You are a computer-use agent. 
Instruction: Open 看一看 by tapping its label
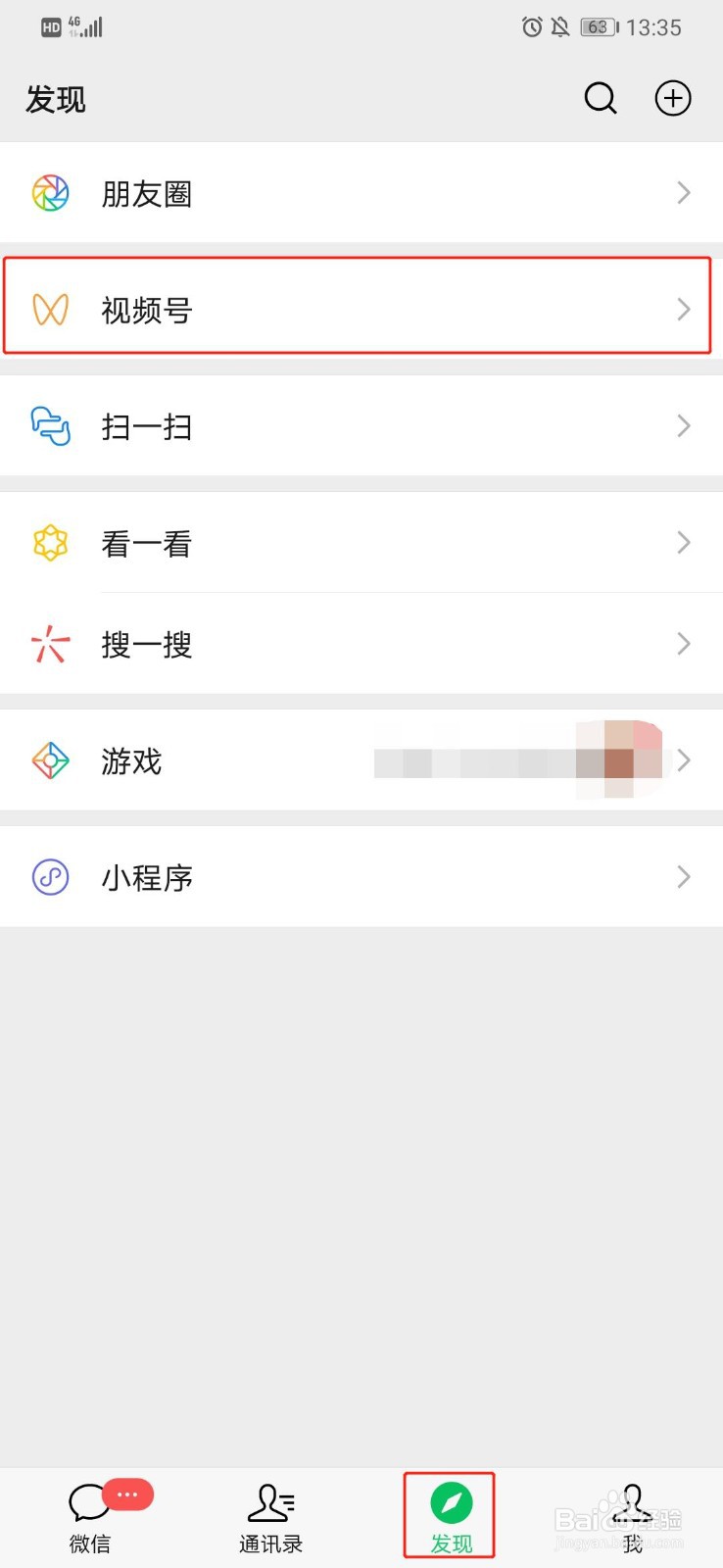(147, 543)
